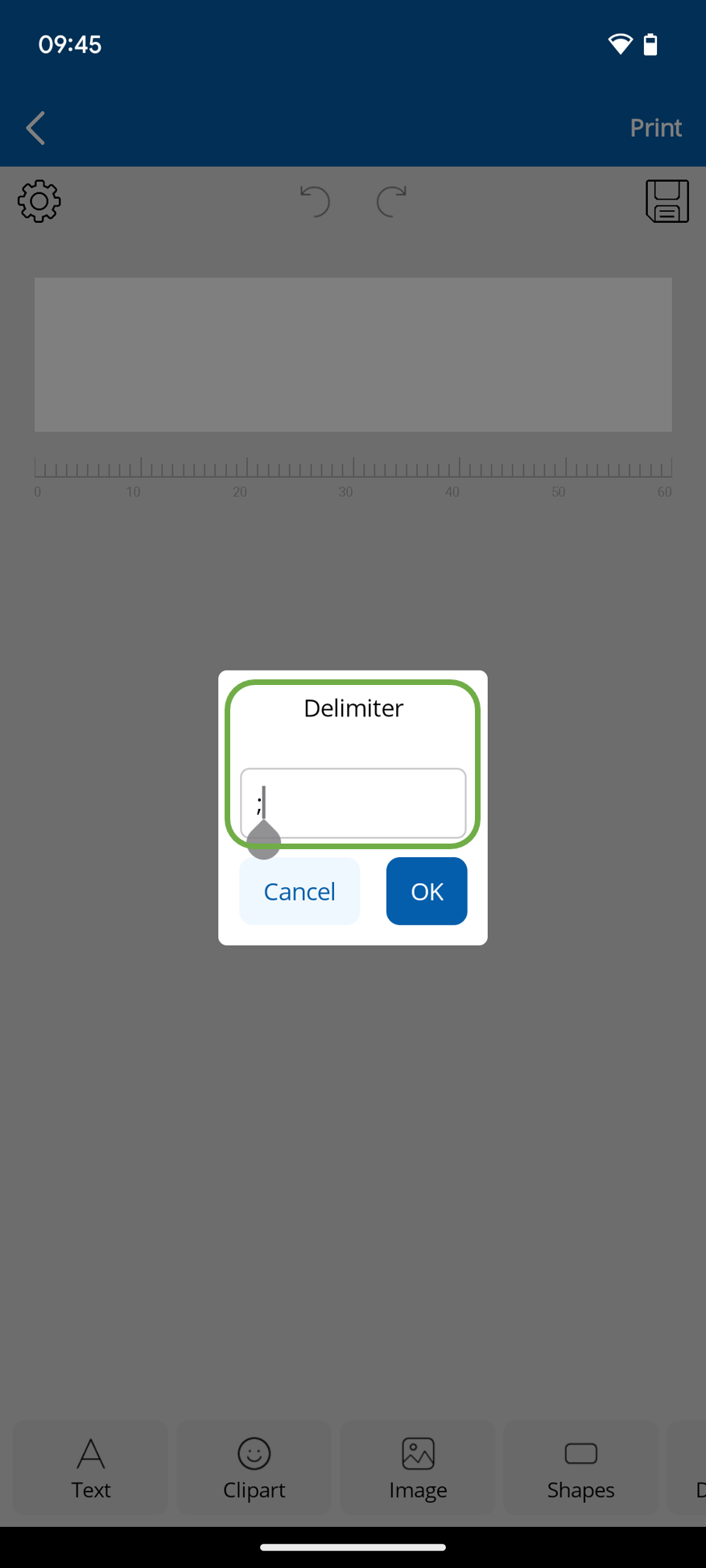The height and width of the screenshot is (1568, 706).
Task: Undo the last action
Action: 315,201
